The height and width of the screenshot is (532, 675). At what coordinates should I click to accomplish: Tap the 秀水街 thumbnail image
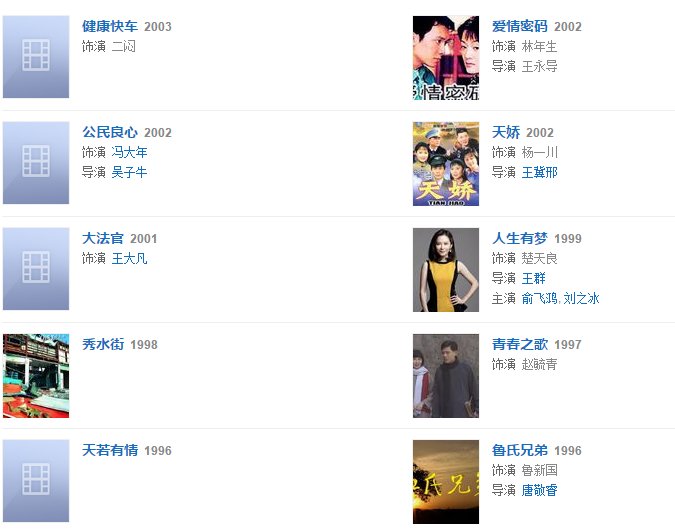point(36,376)
